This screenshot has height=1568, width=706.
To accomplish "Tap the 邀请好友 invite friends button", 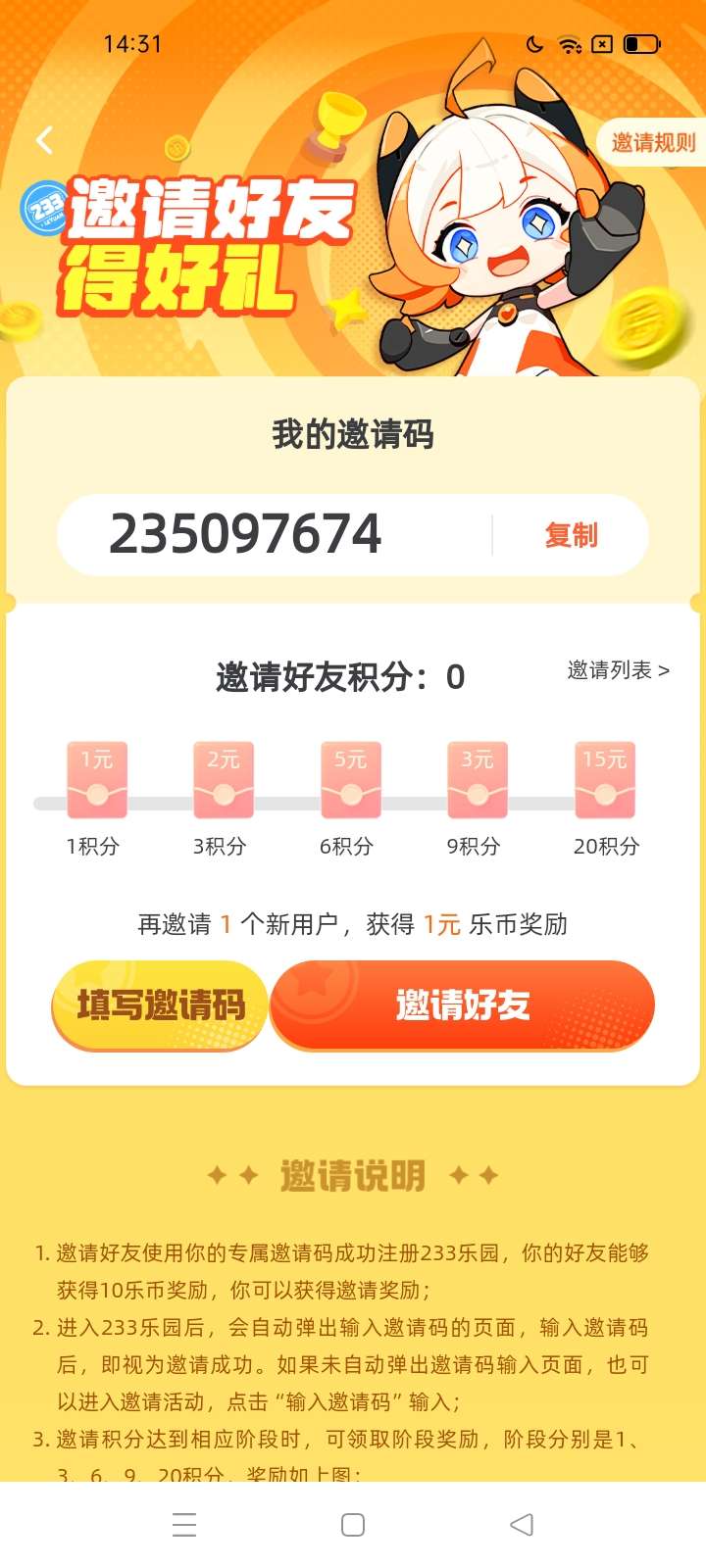I will [x=462, y=1005].
